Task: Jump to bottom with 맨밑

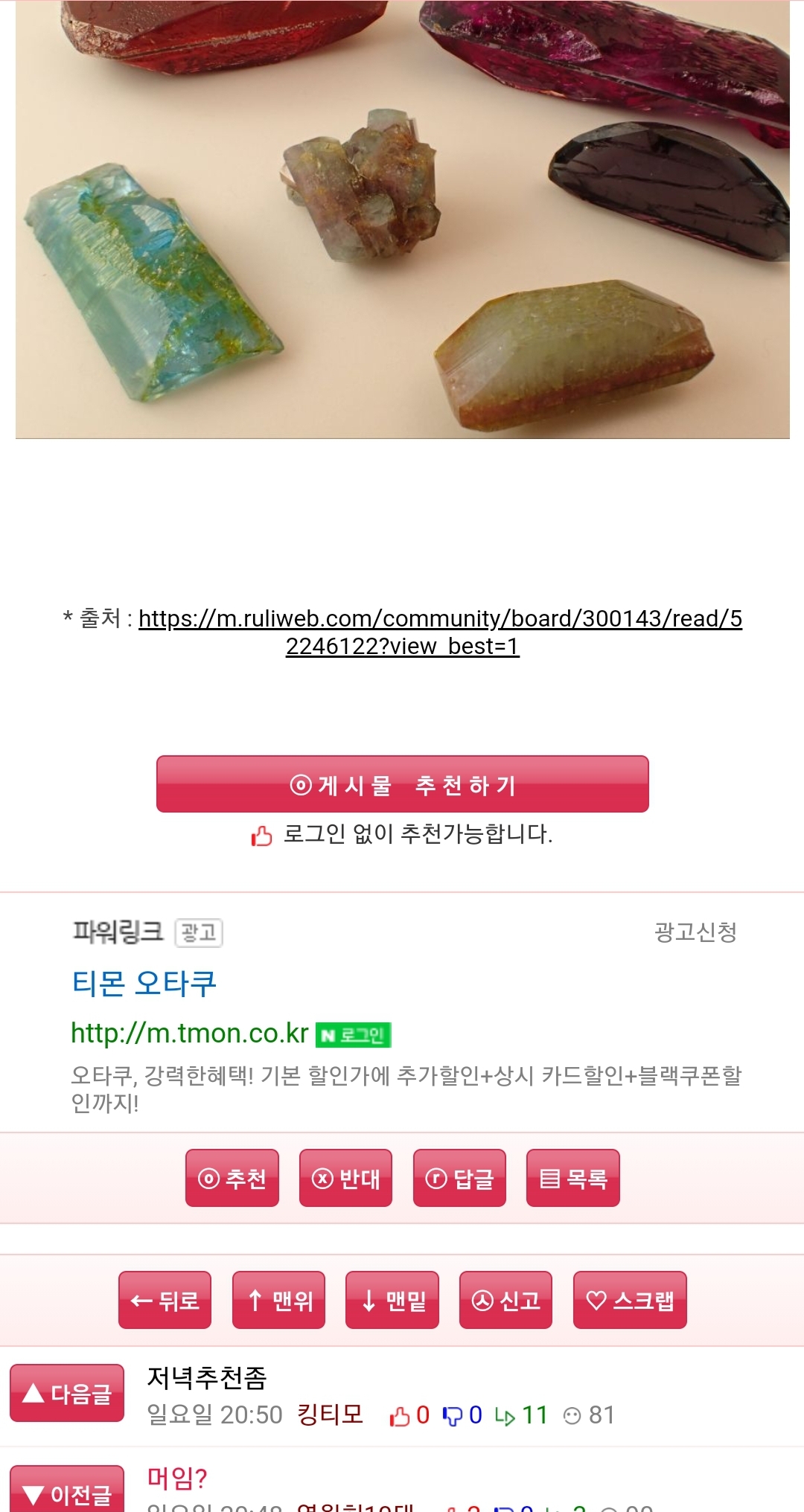Action: tap(392, 1300)
